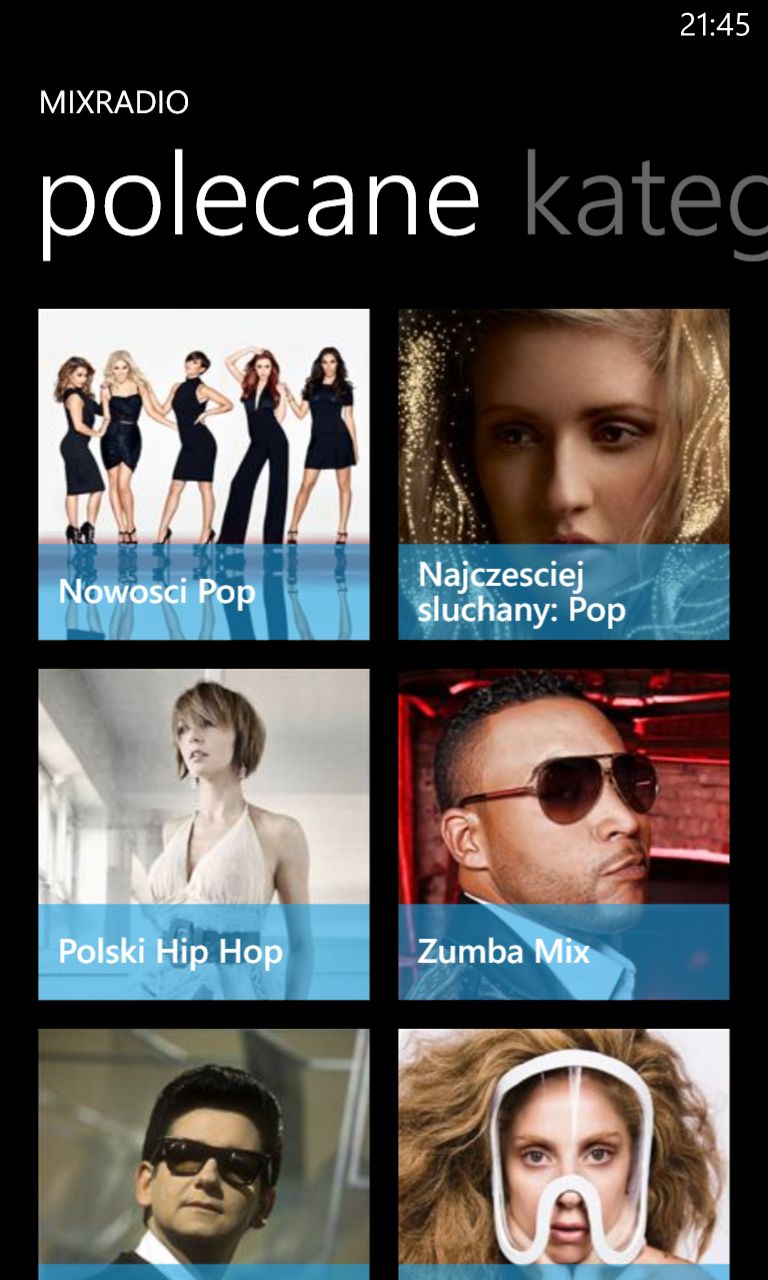Open the Nowosci Pop mix
The width and height of the screenshot is (768, 1280).
[x=204, y=474]
